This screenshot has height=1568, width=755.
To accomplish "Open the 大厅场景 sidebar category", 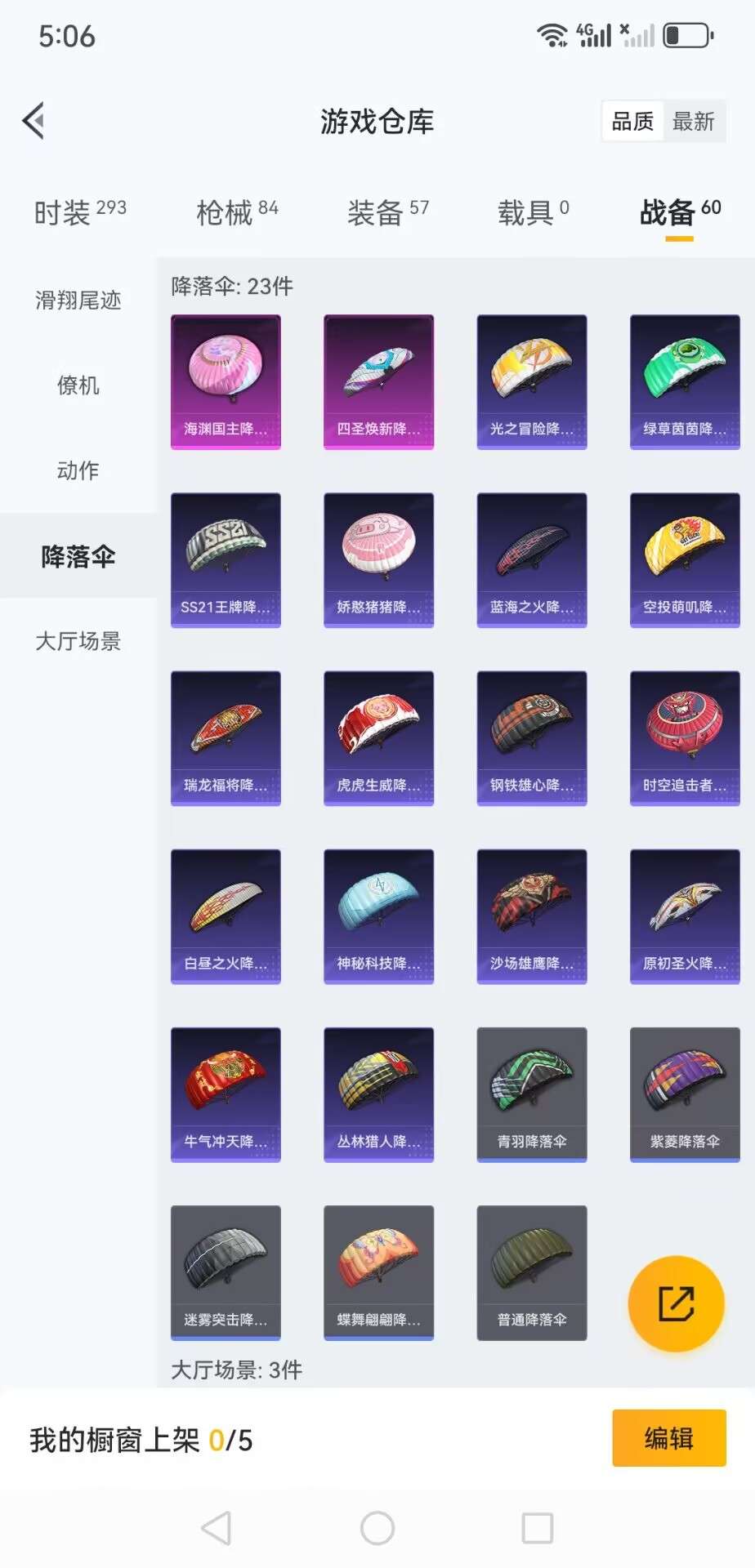I will click(76, 642).
